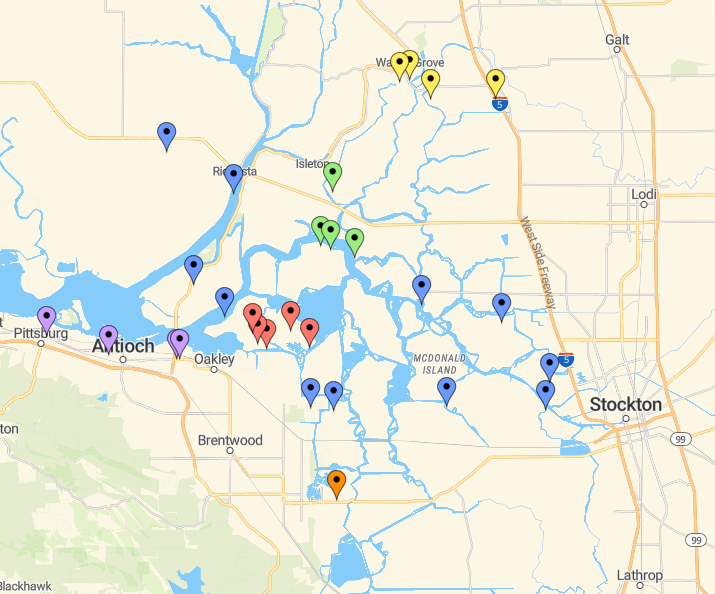Select the blue pin under McDonald Island
This screenshot has width=715, height=594.
click(447, 390)
